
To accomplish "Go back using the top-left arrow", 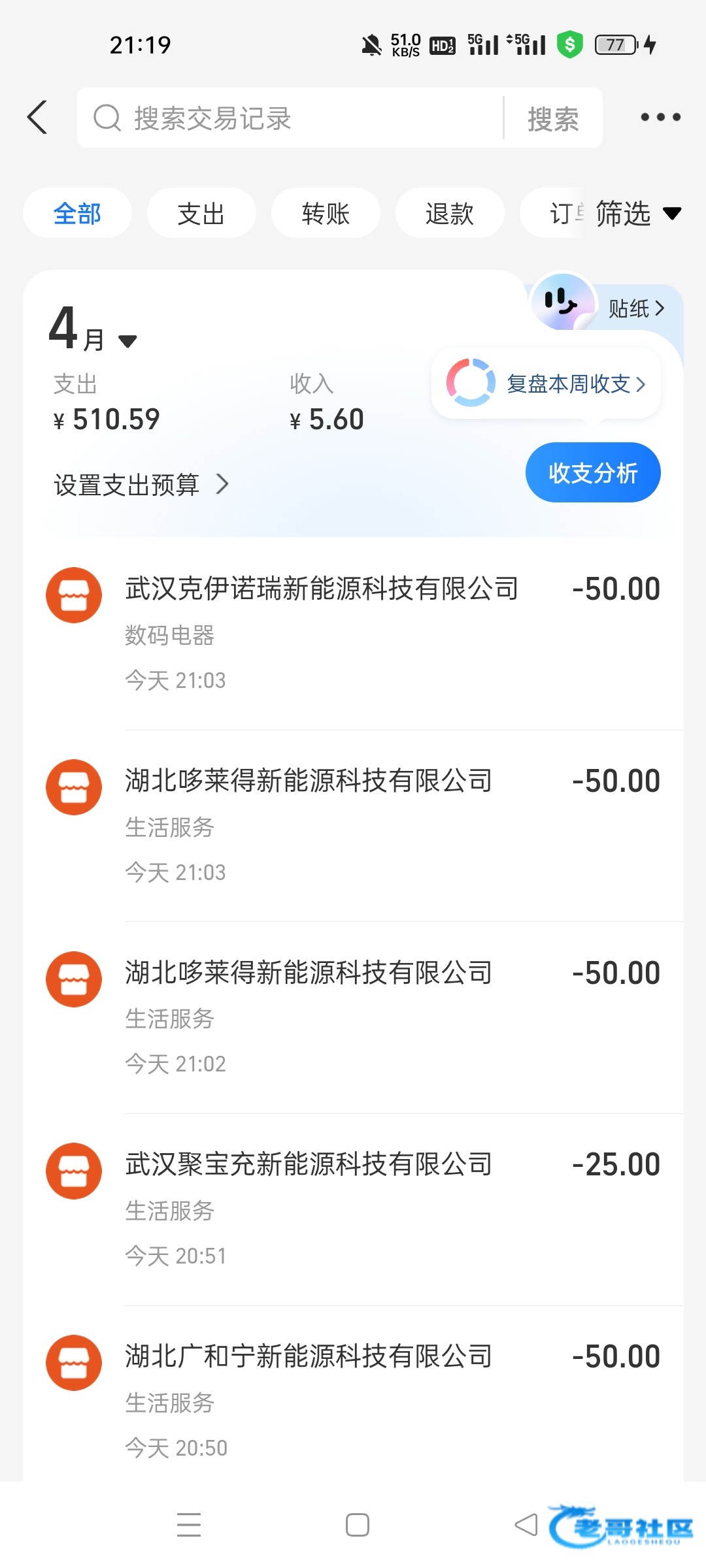I will 38,118.
